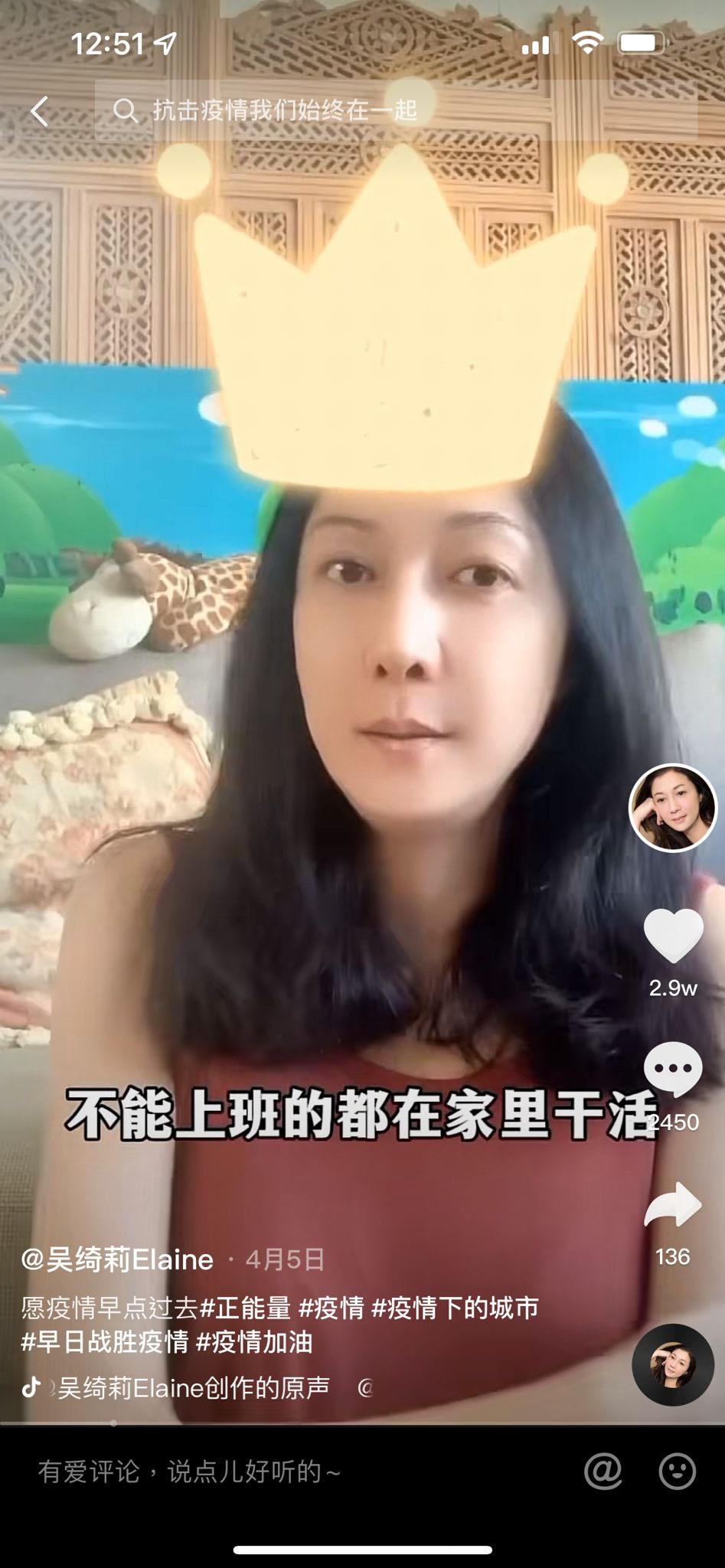Open 吴绮莉Elaine's profile avatar

672,808
